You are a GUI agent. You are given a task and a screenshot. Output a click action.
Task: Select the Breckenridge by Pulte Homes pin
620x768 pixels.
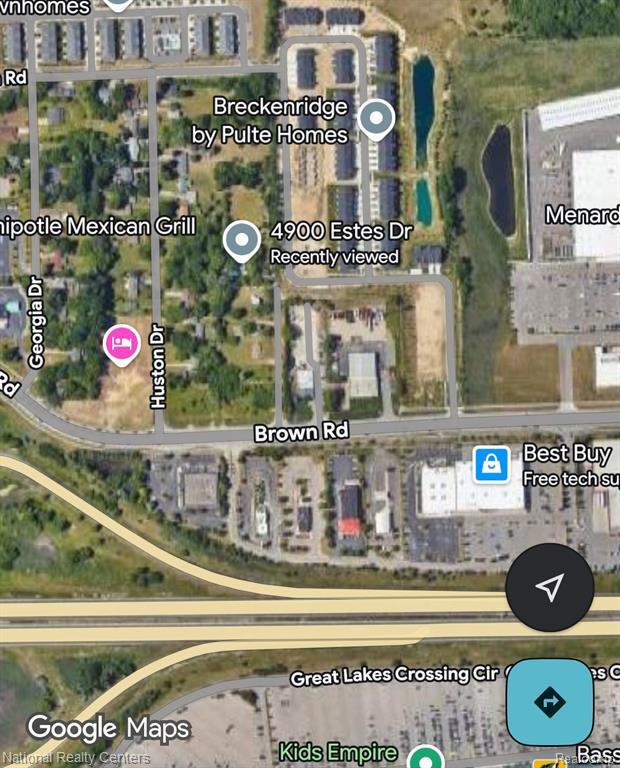(x=376, y=119)
